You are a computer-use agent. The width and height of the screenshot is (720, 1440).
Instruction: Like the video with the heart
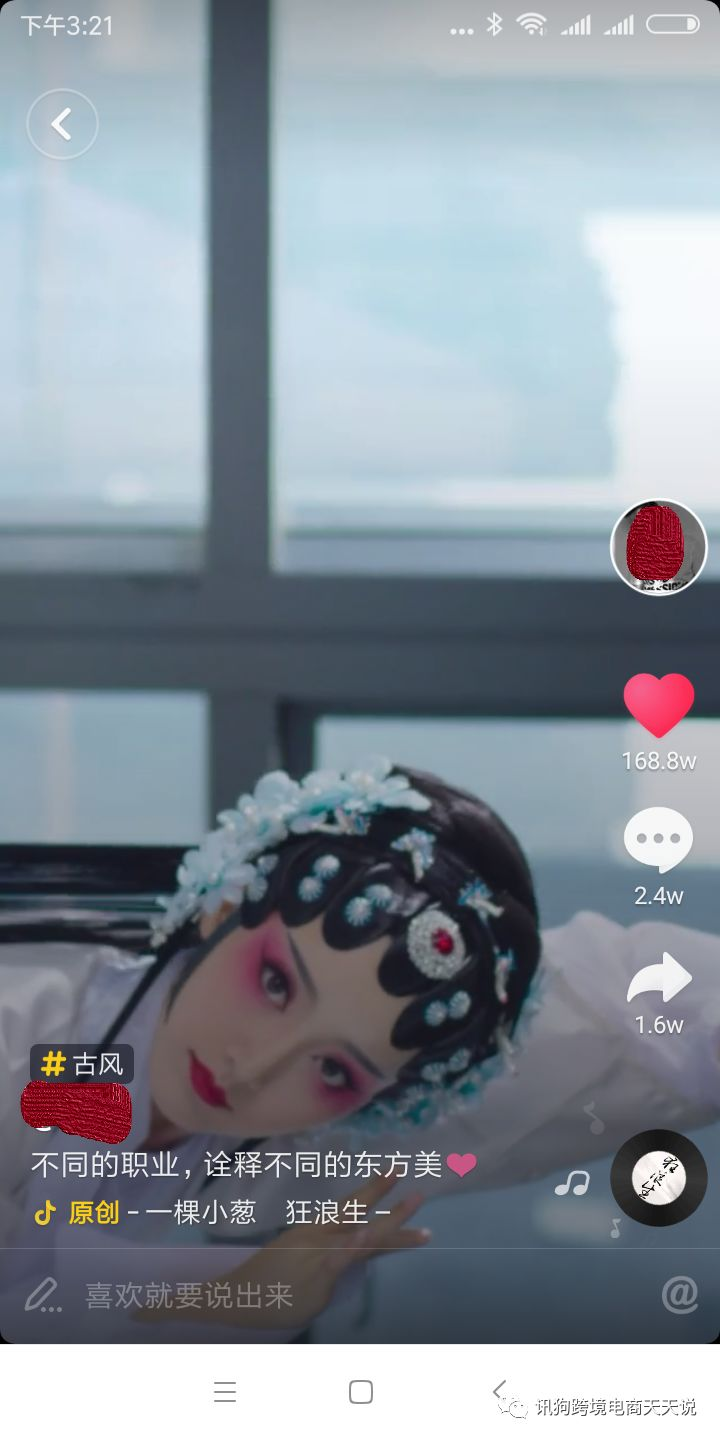coord(658,705)
